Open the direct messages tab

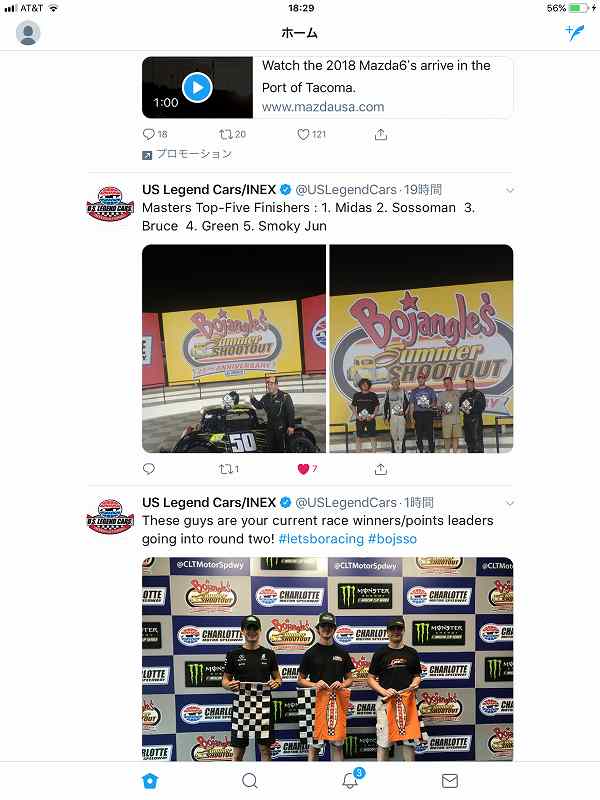(450, 781)
